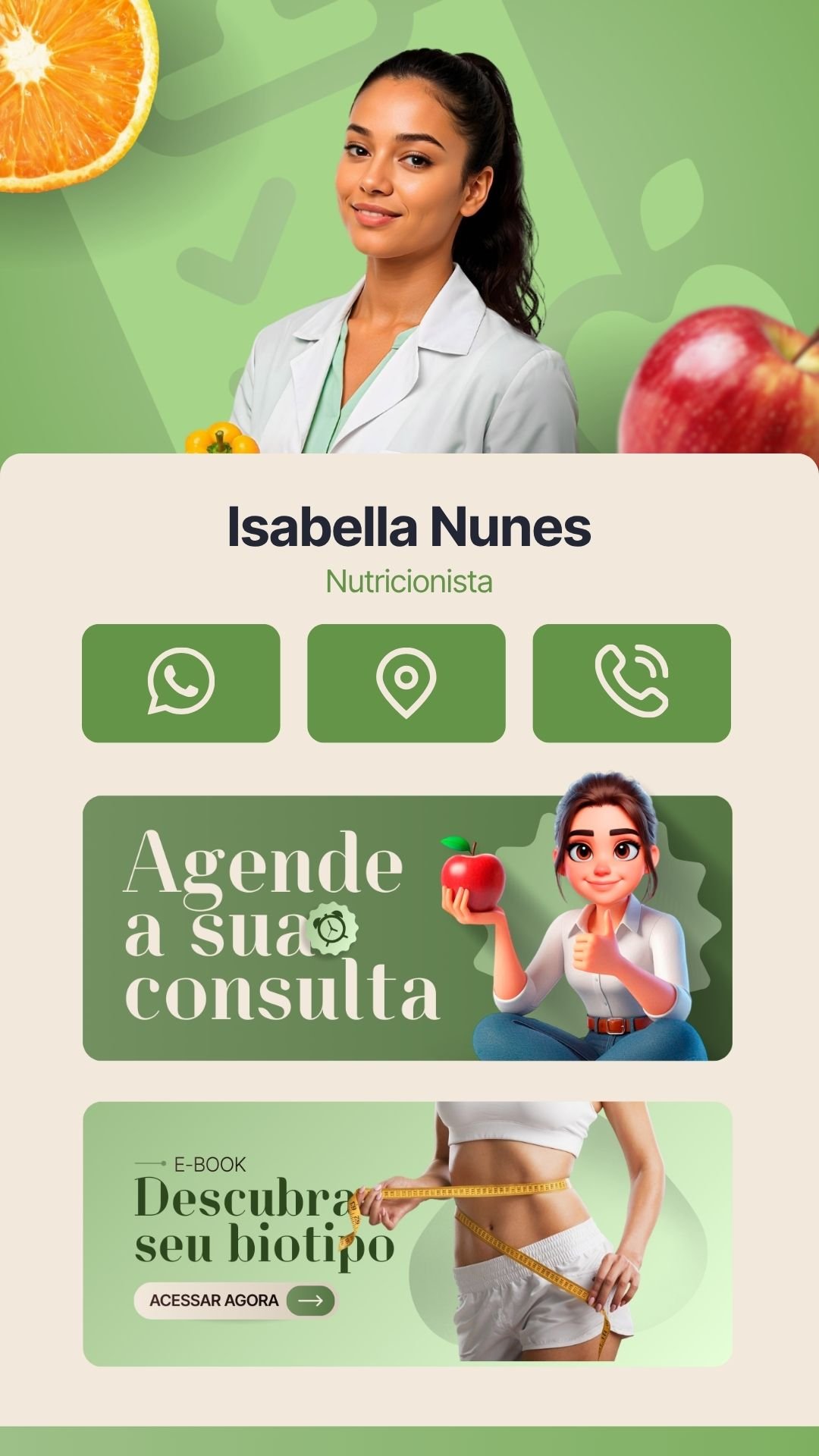
Task: Open the Agende a sua consulta banner
Action: (x=409, y=925)
